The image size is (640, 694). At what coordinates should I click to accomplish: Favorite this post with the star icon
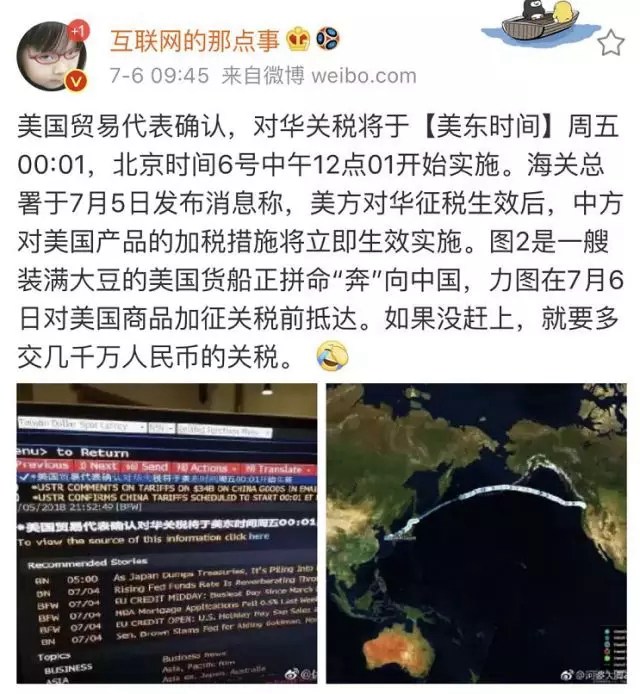click(x=611, y=43)
